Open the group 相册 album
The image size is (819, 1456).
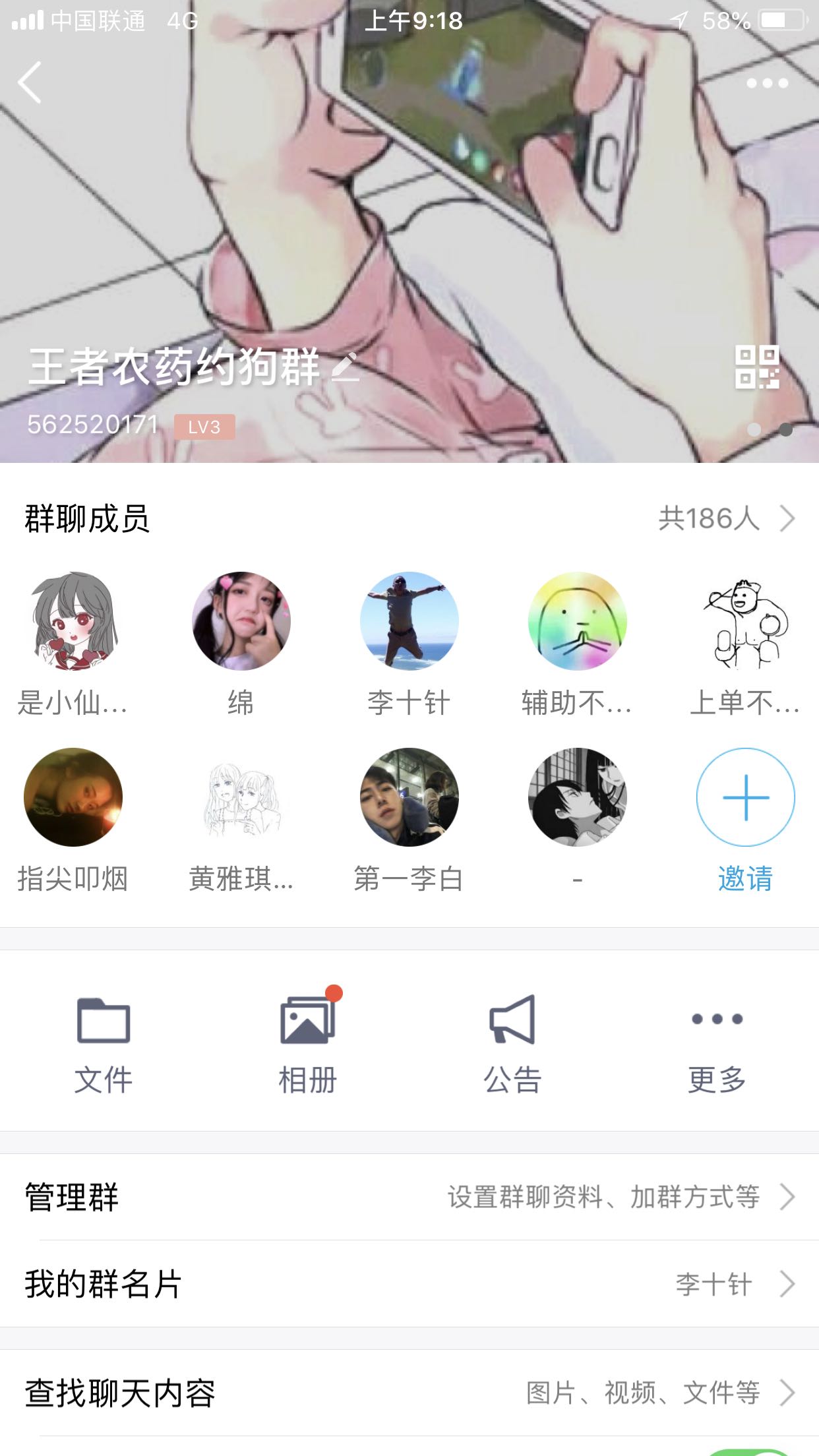308,1043
